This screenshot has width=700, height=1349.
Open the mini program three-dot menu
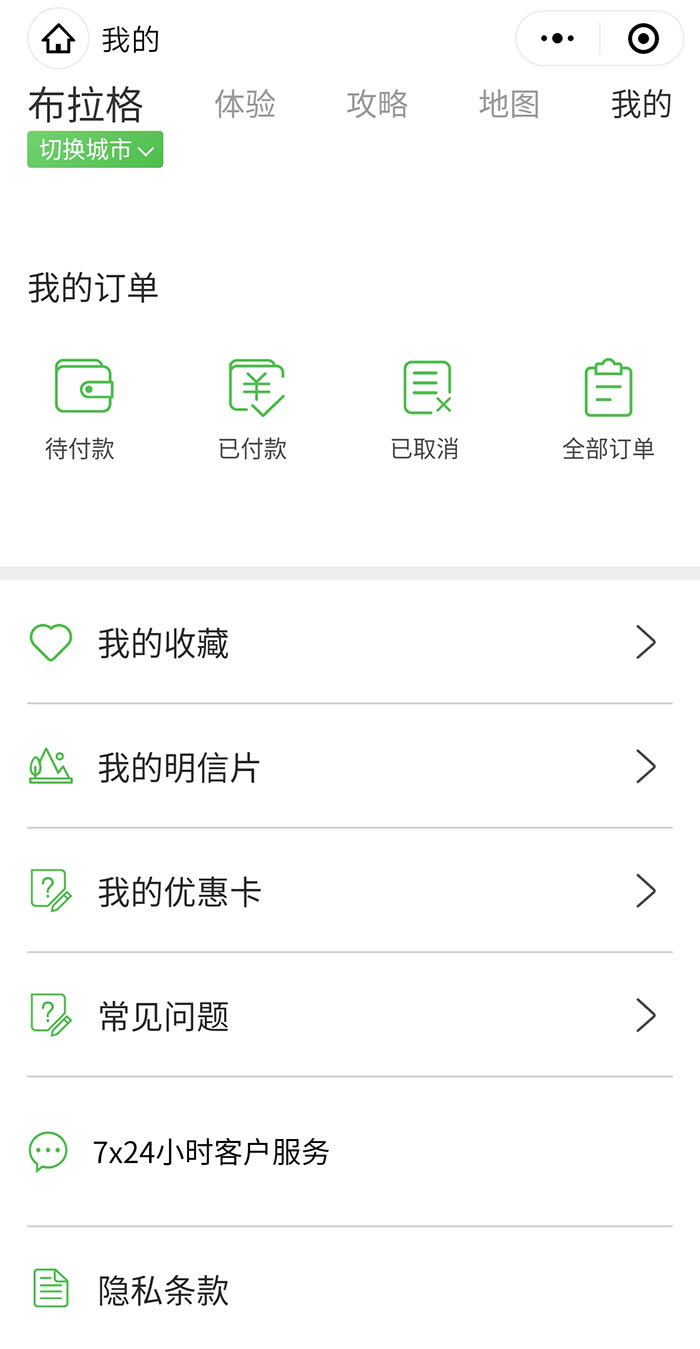pyautogui.click(x=557, y=39)
